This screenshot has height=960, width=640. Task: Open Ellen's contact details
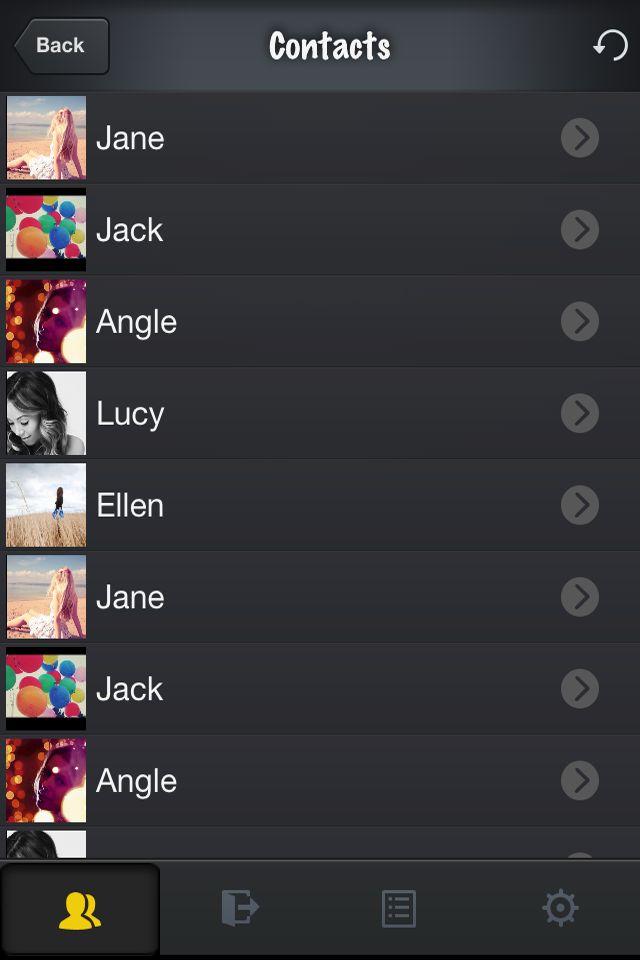(x=579, y=505)
